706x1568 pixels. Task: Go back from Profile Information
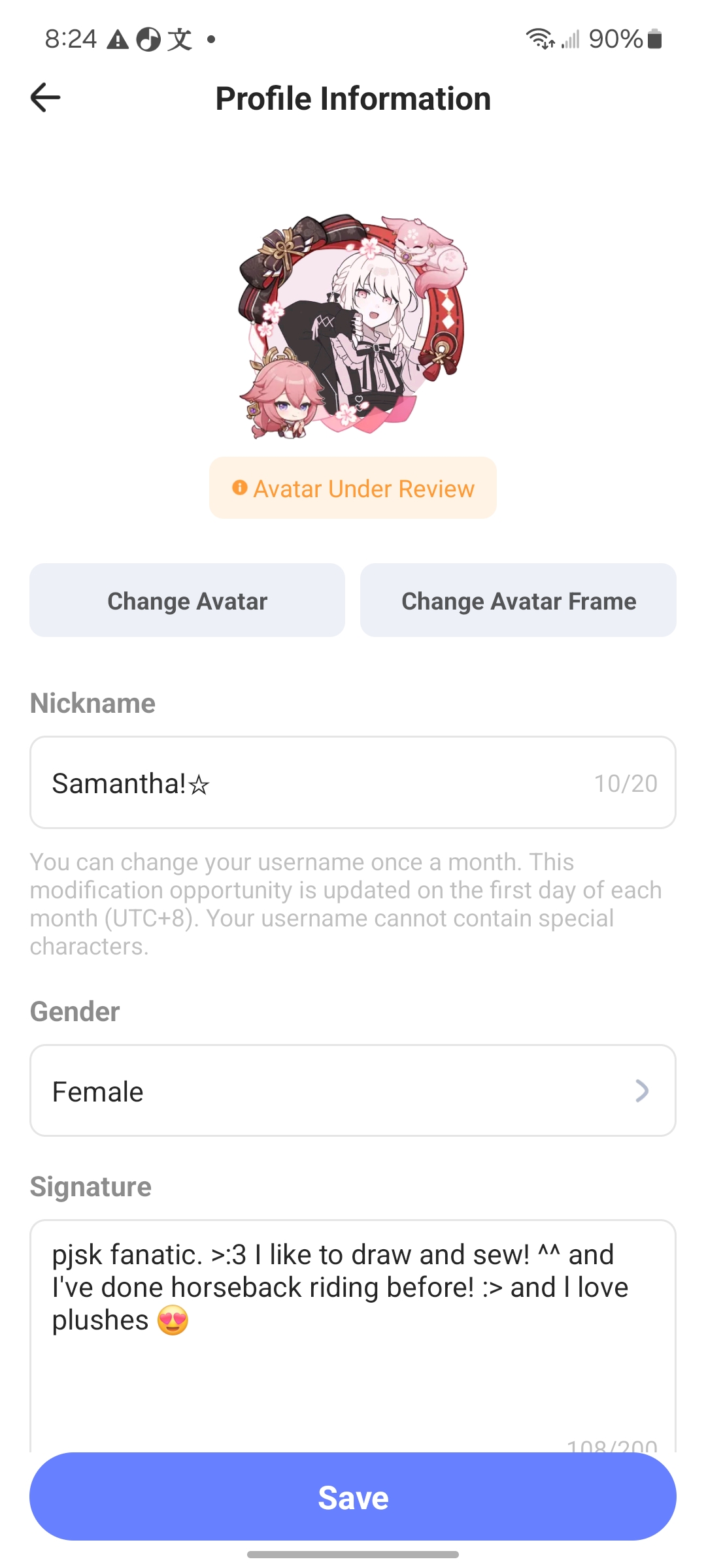pyautogui.click(x=46, y=98)
